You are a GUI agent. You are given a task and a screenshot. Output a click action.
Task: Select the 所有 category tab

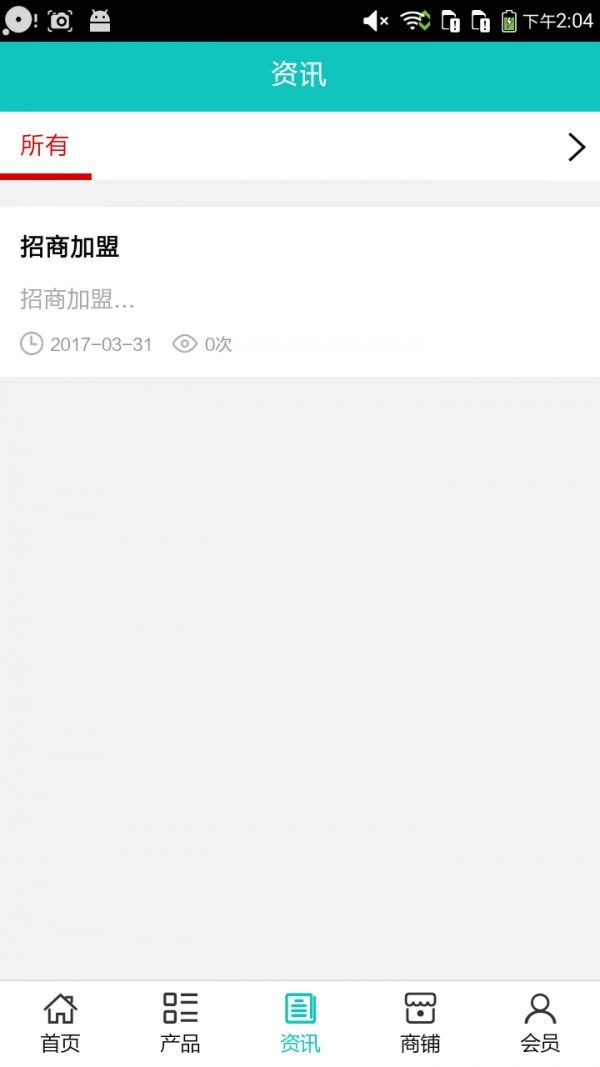click(45, 146)
